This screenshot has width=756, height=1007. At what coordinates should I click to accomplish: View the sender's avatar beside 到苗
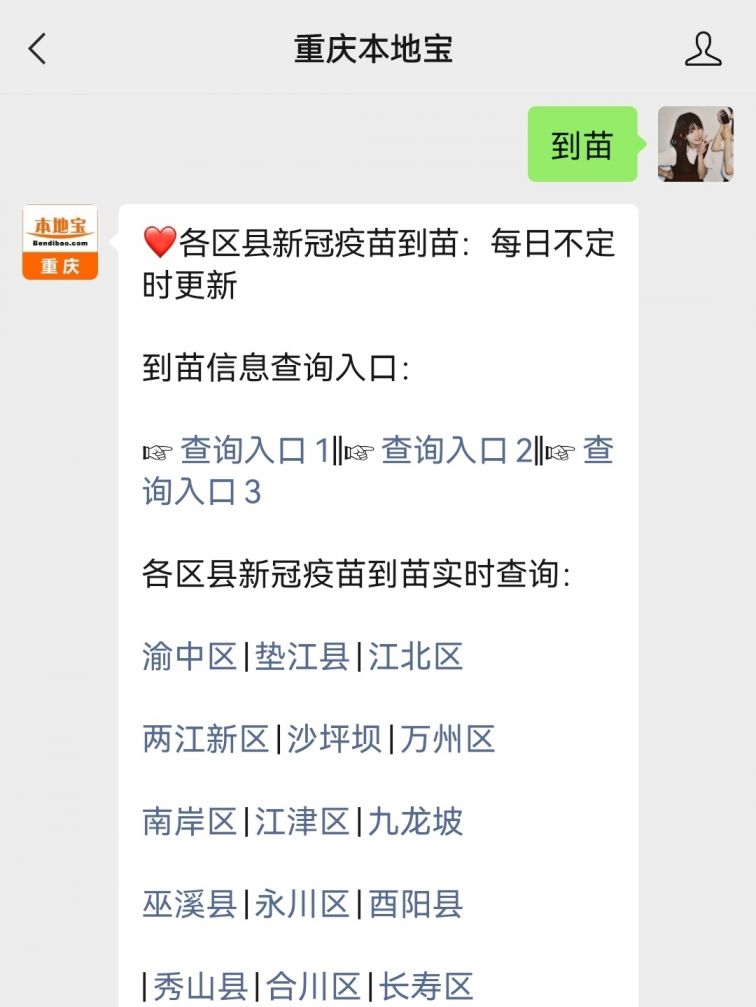coord(695,144)
